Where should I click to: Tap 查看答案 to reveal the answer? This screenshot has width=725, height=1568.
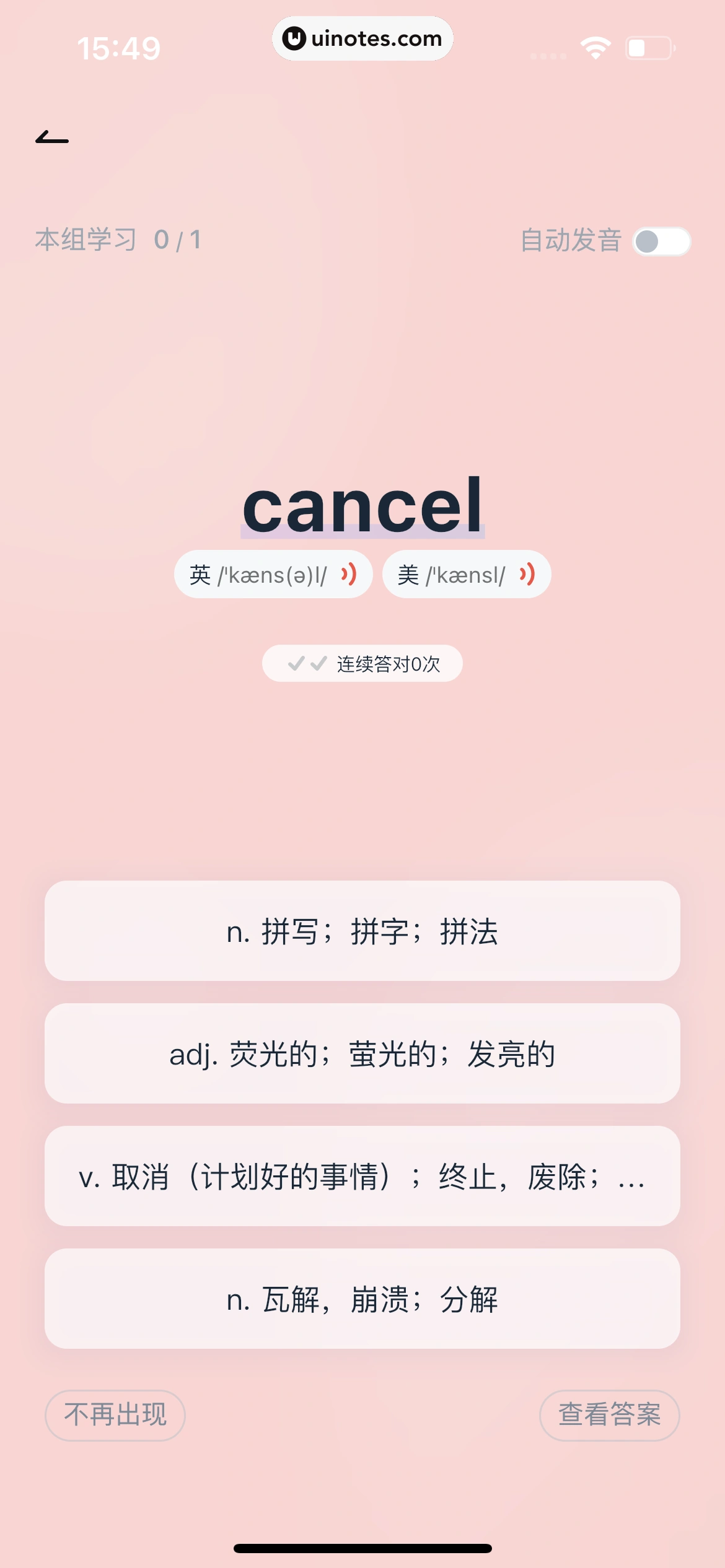tap(609, 1415)
